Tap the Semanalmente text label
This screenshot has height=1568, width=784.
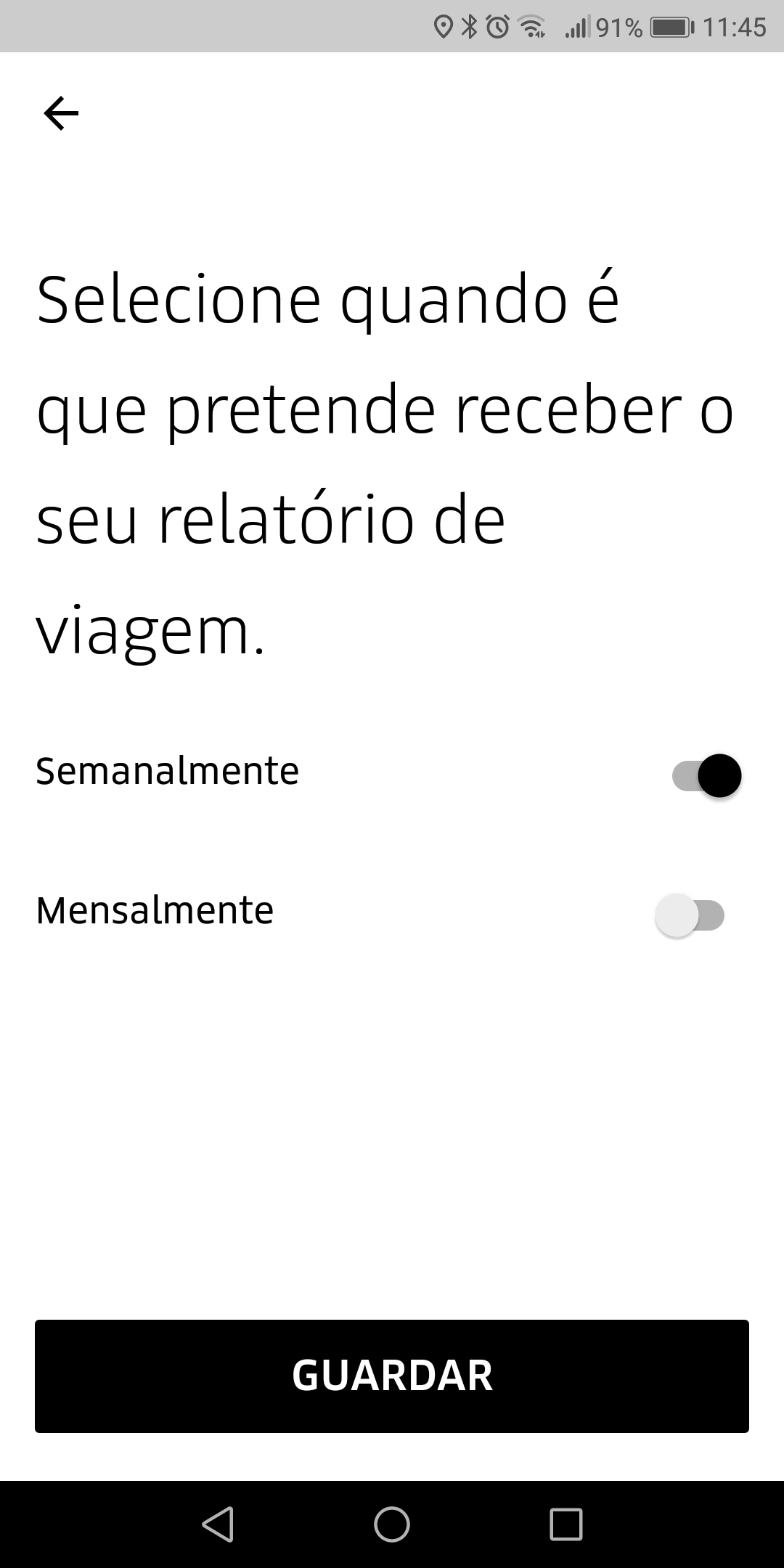pyautogui.click(x=167, y=772)
